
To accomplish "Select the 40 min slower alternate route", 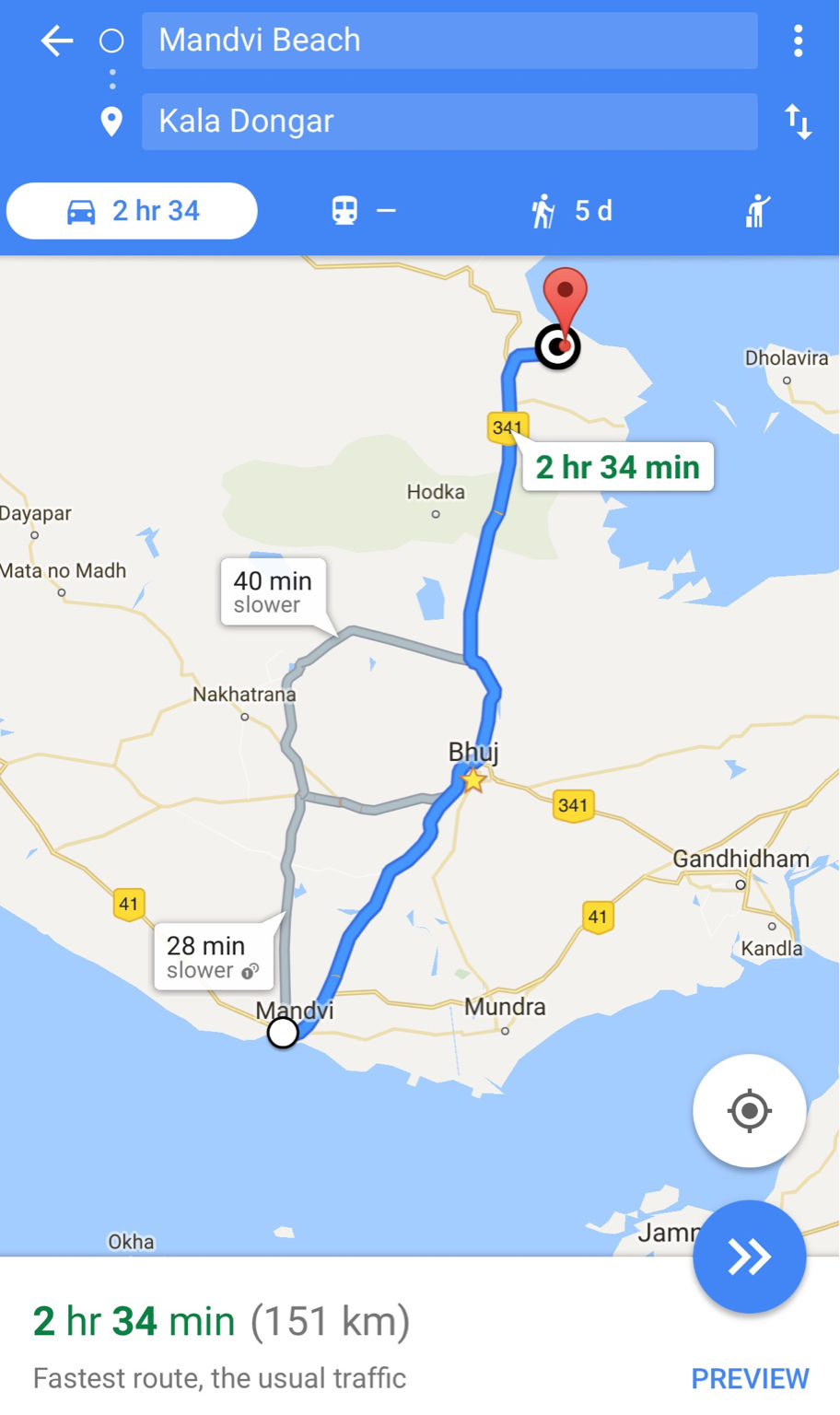I will pos(273,592).
